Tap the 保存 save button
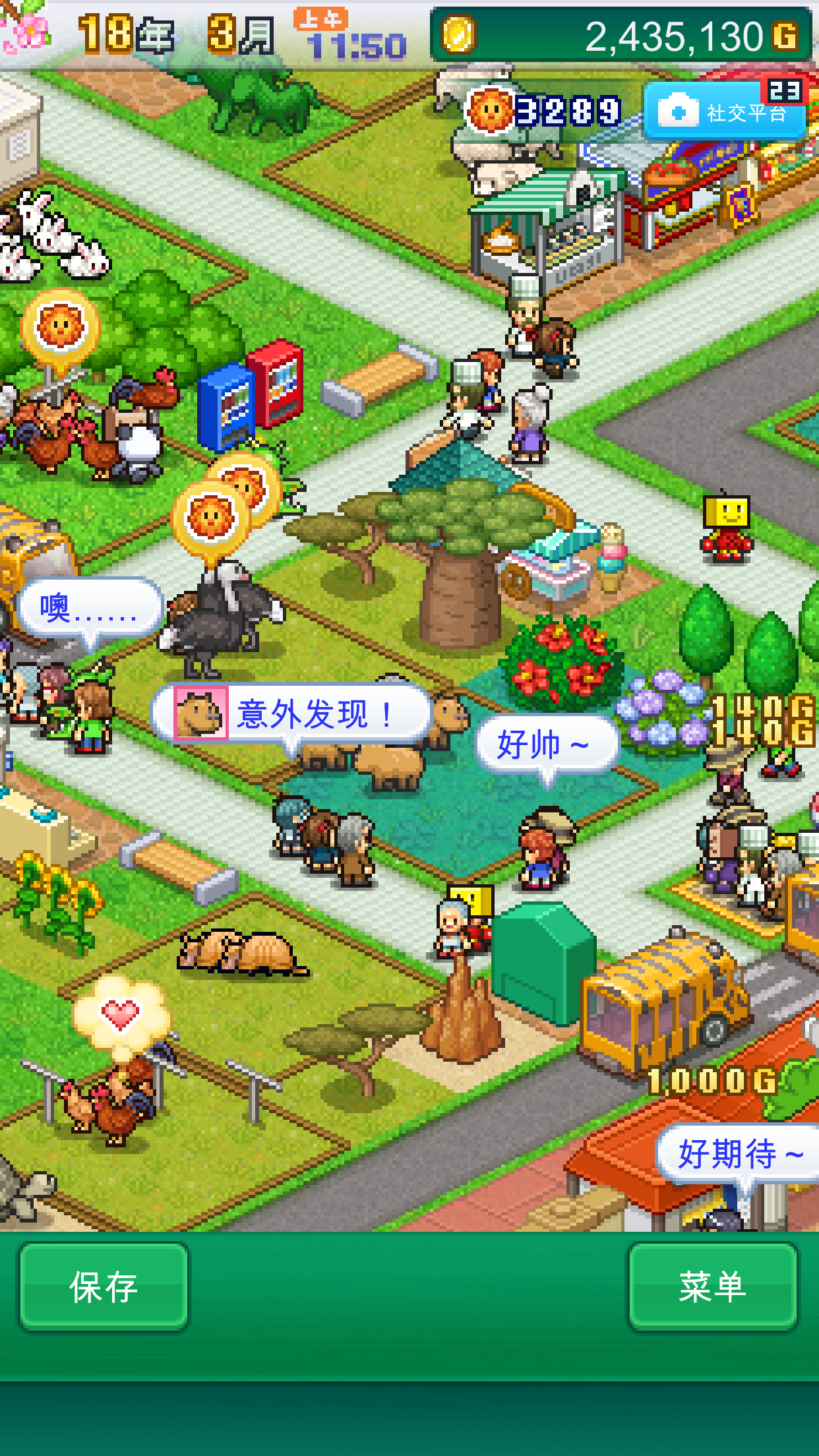This screenshot has width=819, height=1456. pyautogui.click(x=104, y=1287)
